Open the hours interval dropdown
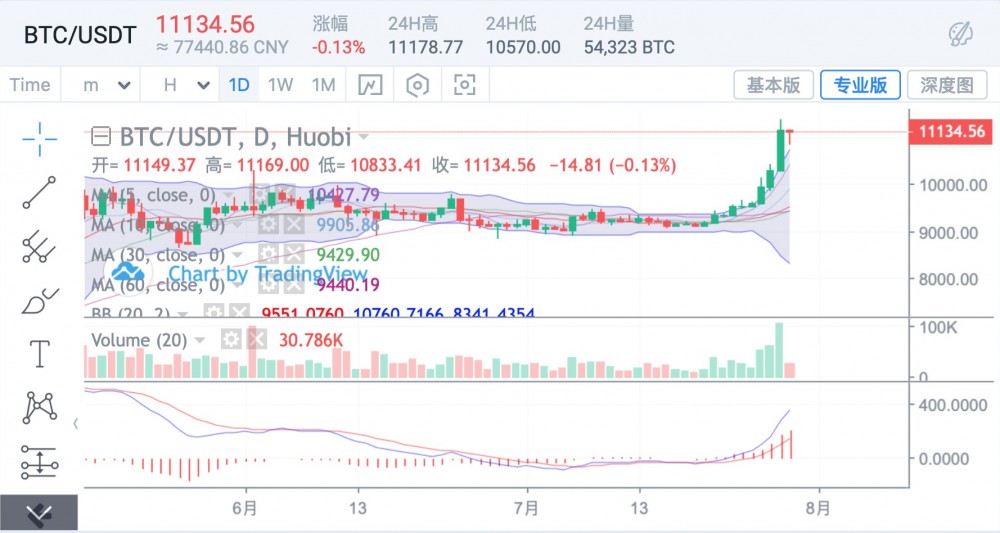This screenshot has width=1000, height=533. pyautogui.click(x=183, y=85)
